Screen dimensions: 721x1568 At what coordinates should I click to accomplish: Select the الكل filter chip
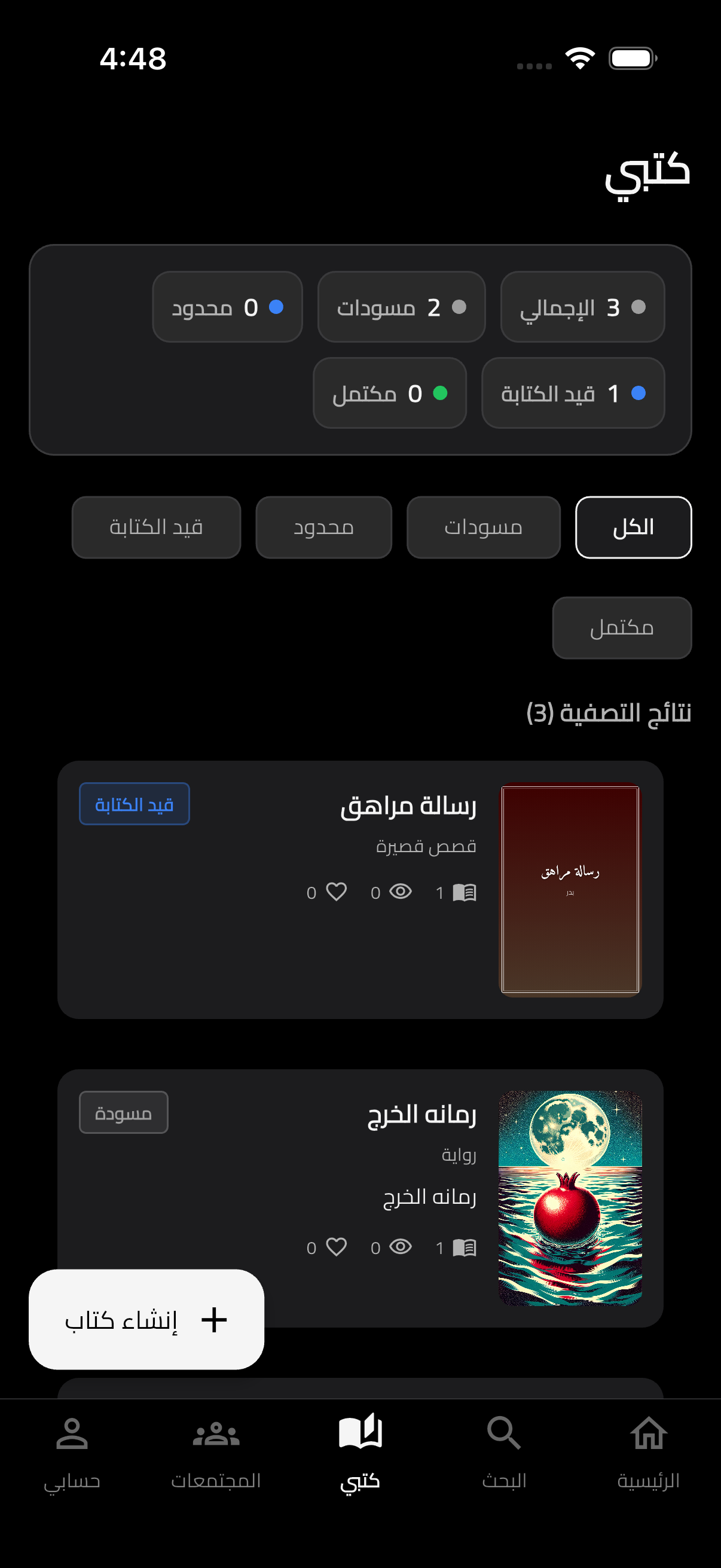click(633, 527)
